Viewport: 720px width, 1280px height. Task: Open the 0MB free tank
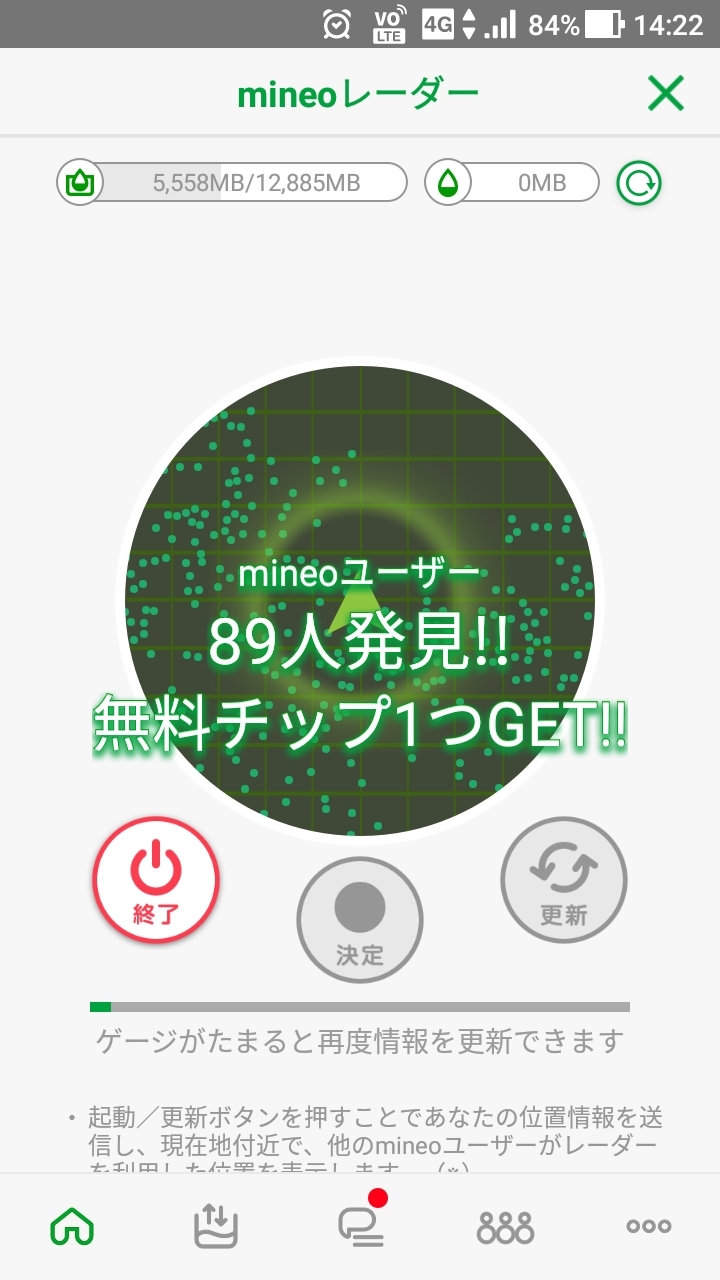click(x=512, y=183)
